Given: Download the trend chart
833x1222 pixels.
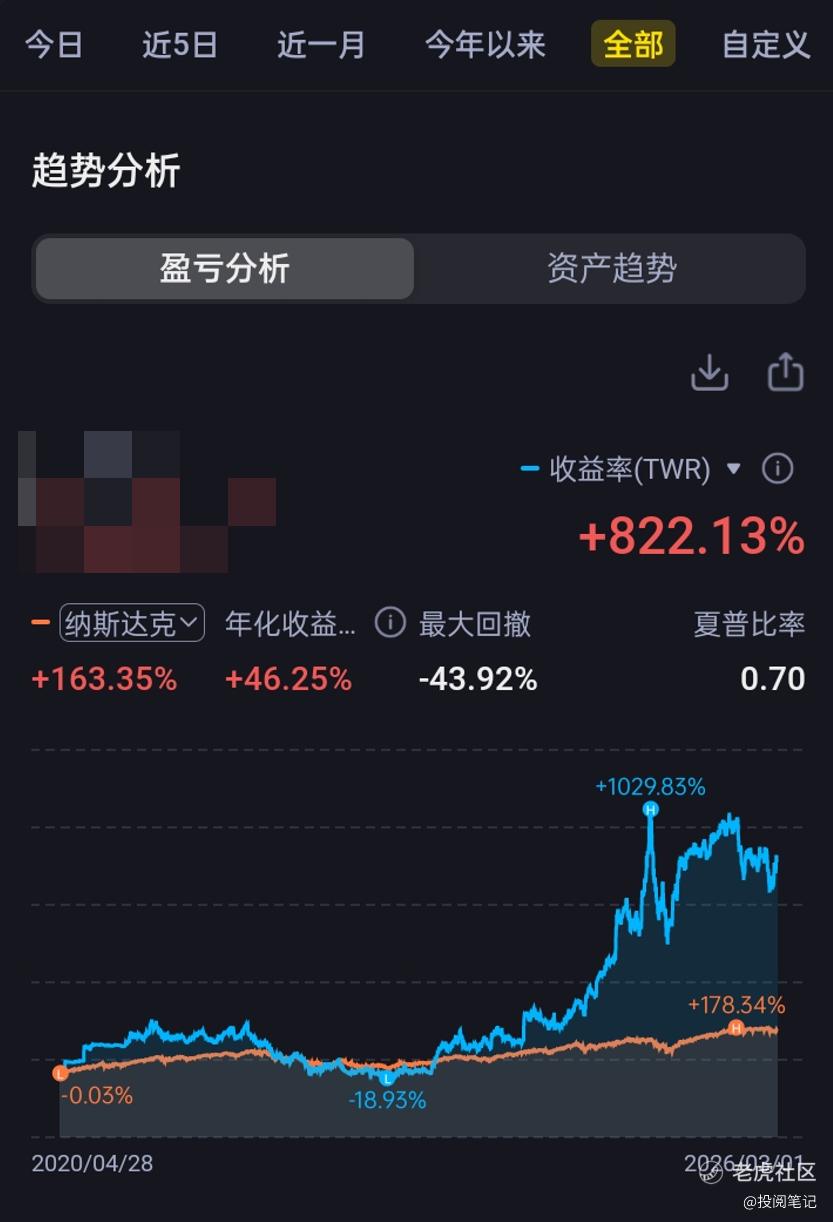Looking at the screenshot, I should pos(709,372).
